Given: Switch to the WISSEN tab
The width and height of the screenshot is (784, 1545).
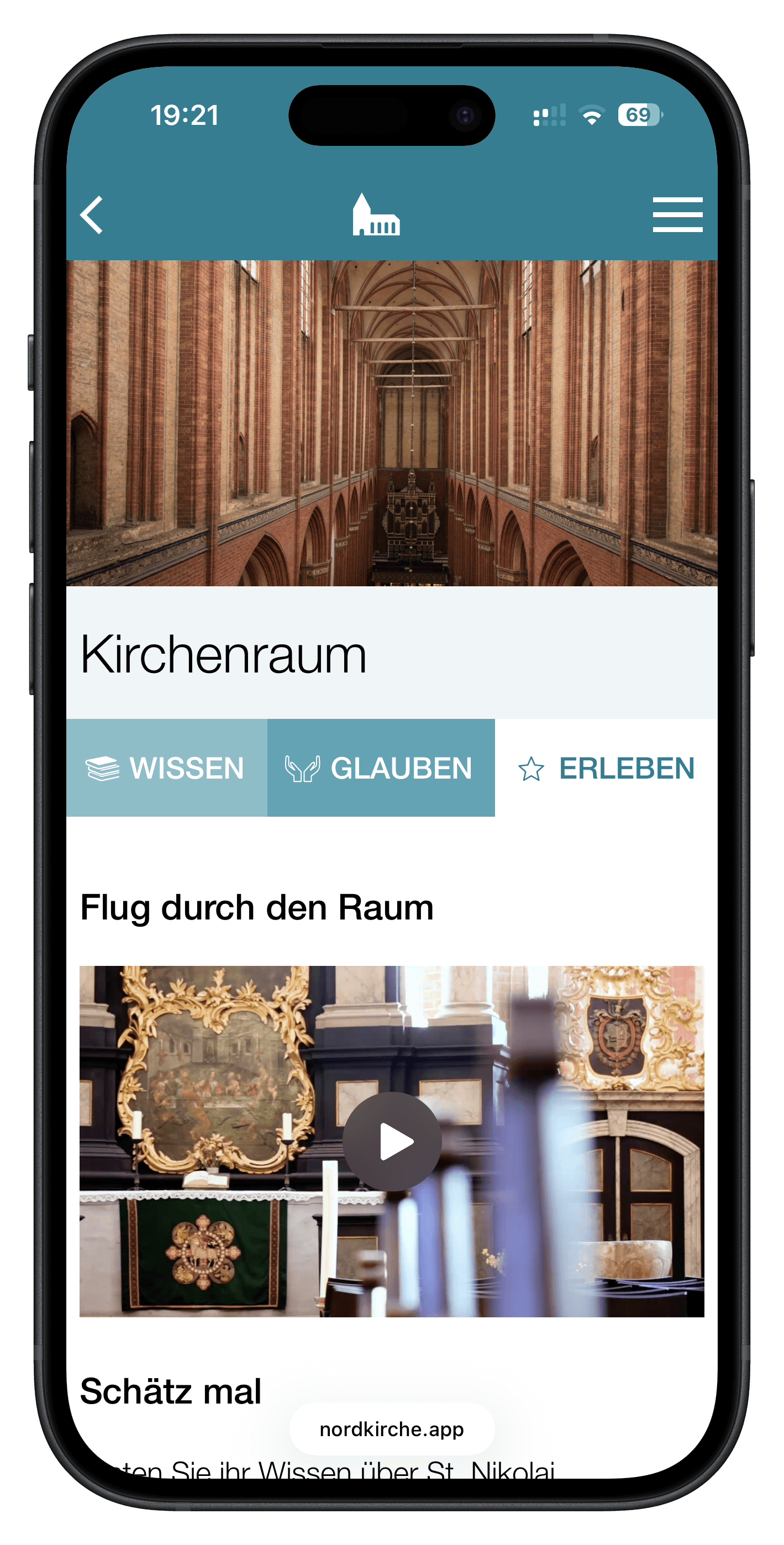Looking at the screenshot, I should (167, 768).
